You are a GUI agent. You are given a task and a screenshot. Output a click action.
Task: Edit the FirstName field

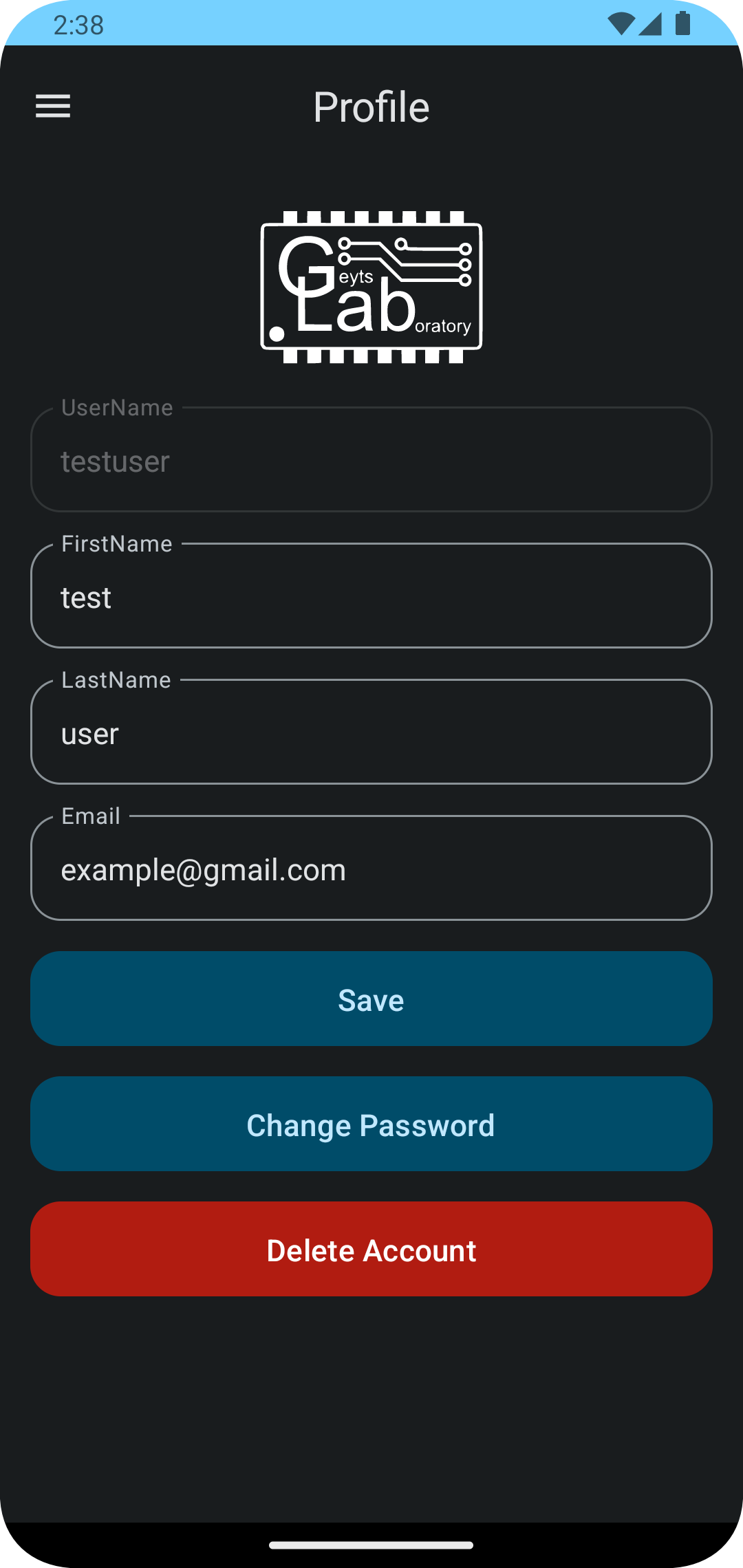pos(371,597)
